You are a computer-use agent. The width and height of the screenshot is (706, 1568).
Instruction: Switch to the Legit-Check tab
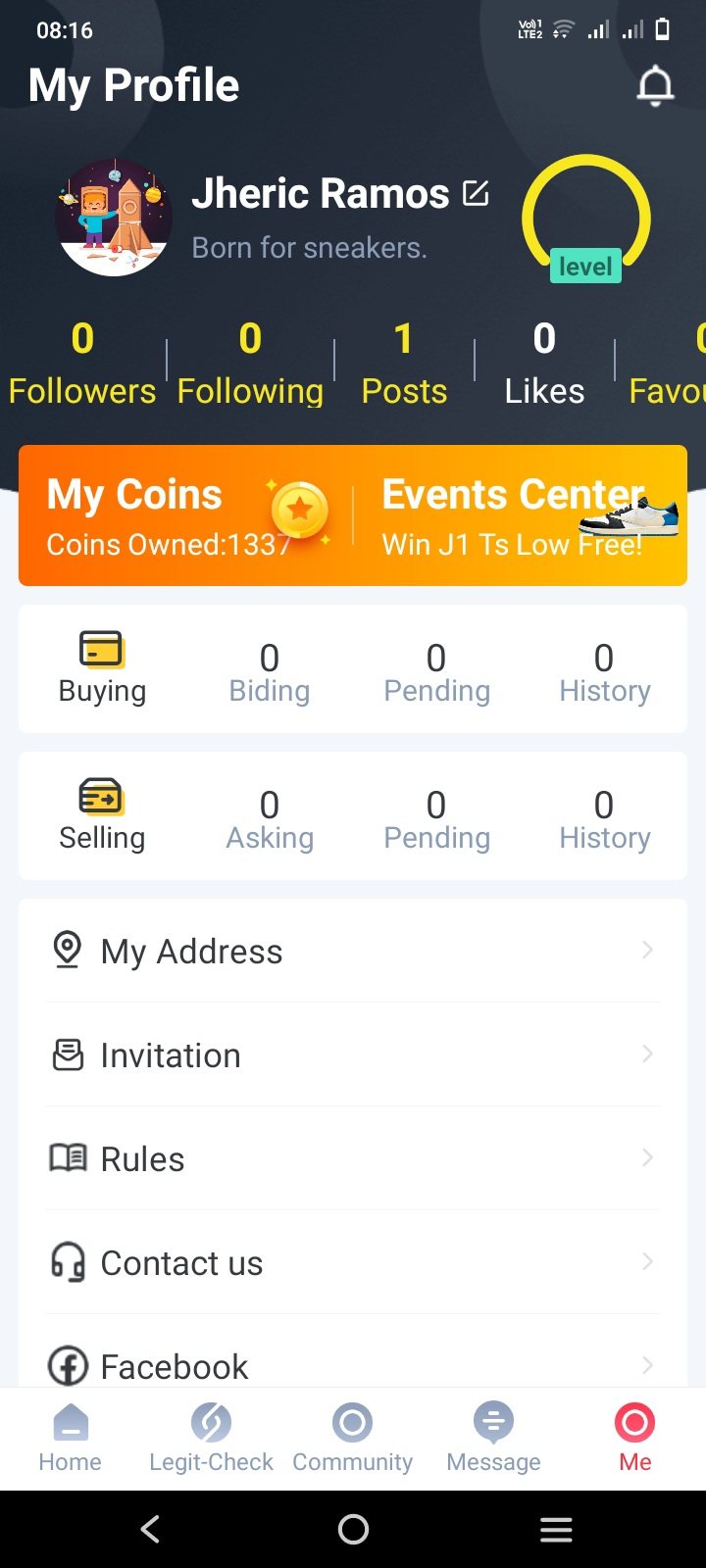[211, 1438]
